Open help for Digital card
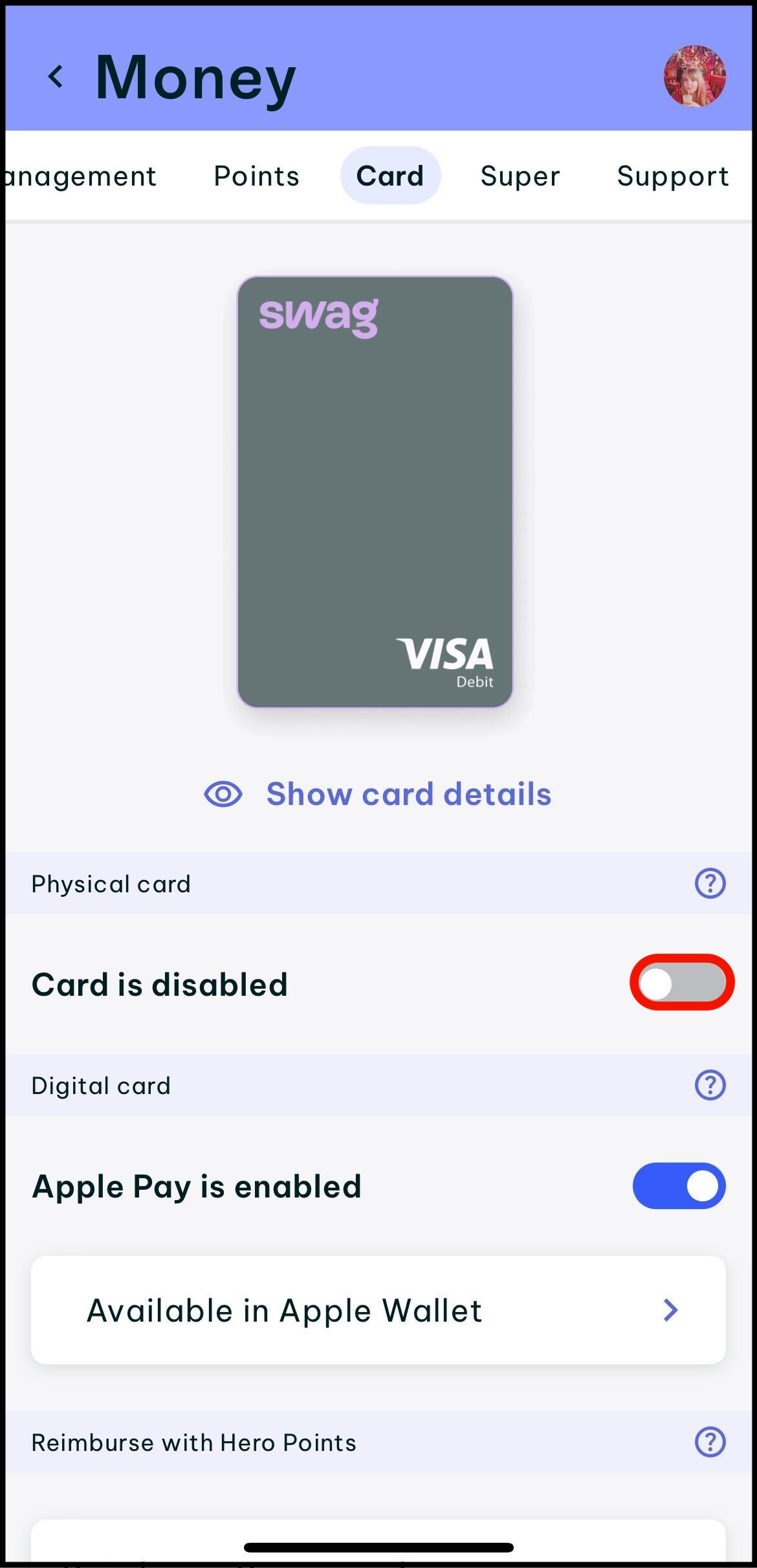The height and width of the screenshot is (1568, 757). (710, 1085)
